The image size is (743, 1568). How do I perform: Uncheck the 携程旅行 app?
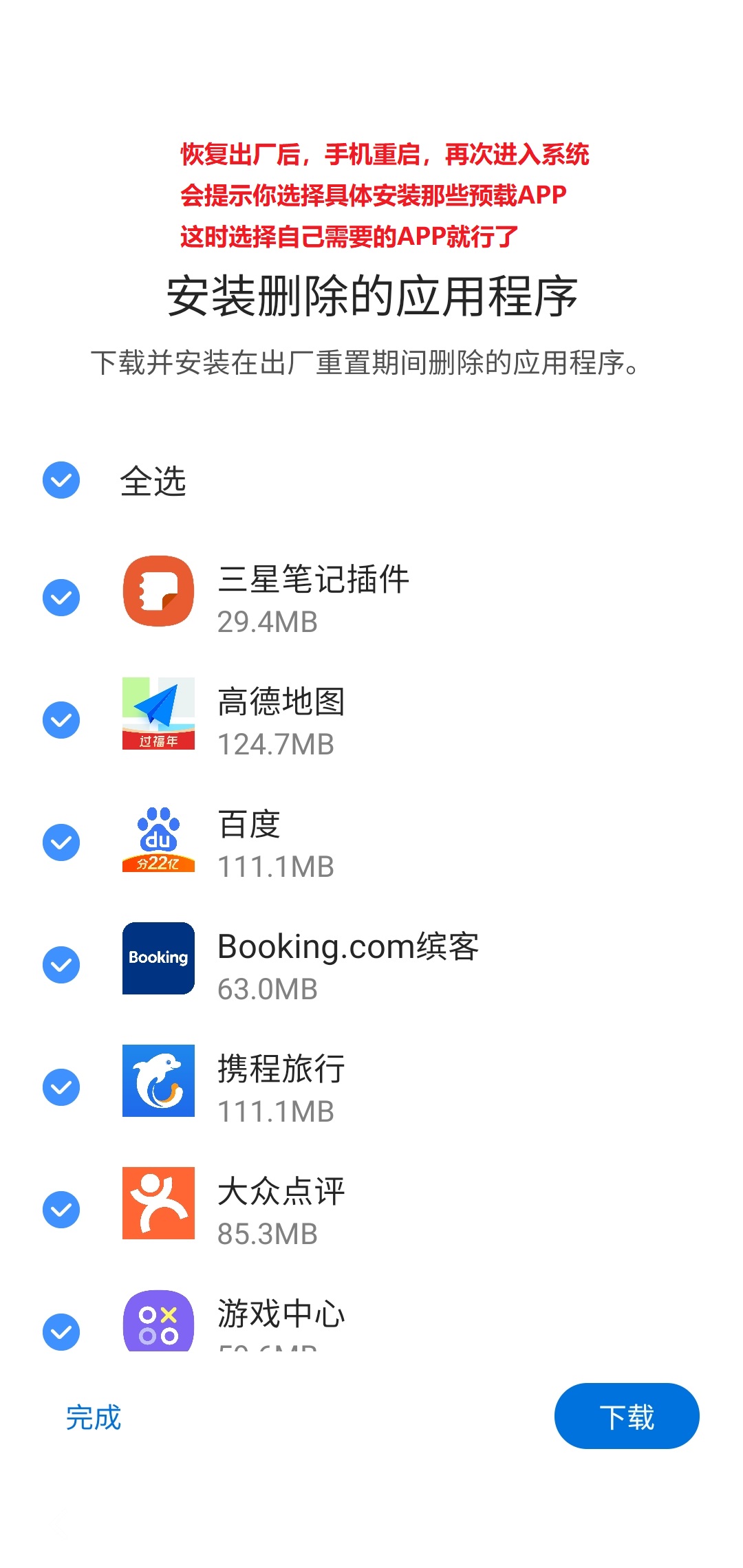coord(61,1087)
